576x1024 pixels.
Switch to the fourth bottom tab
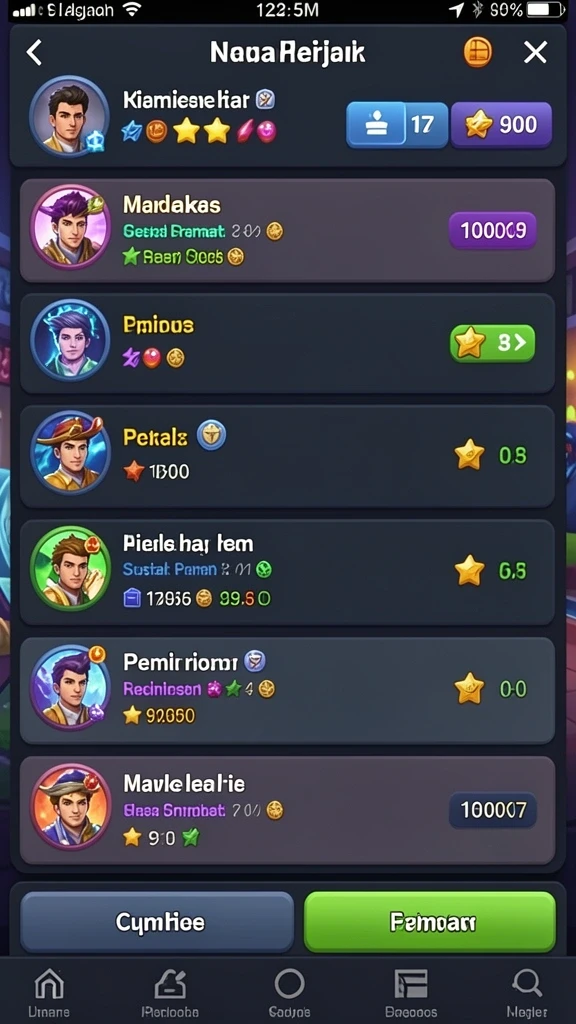pos(411,992)
